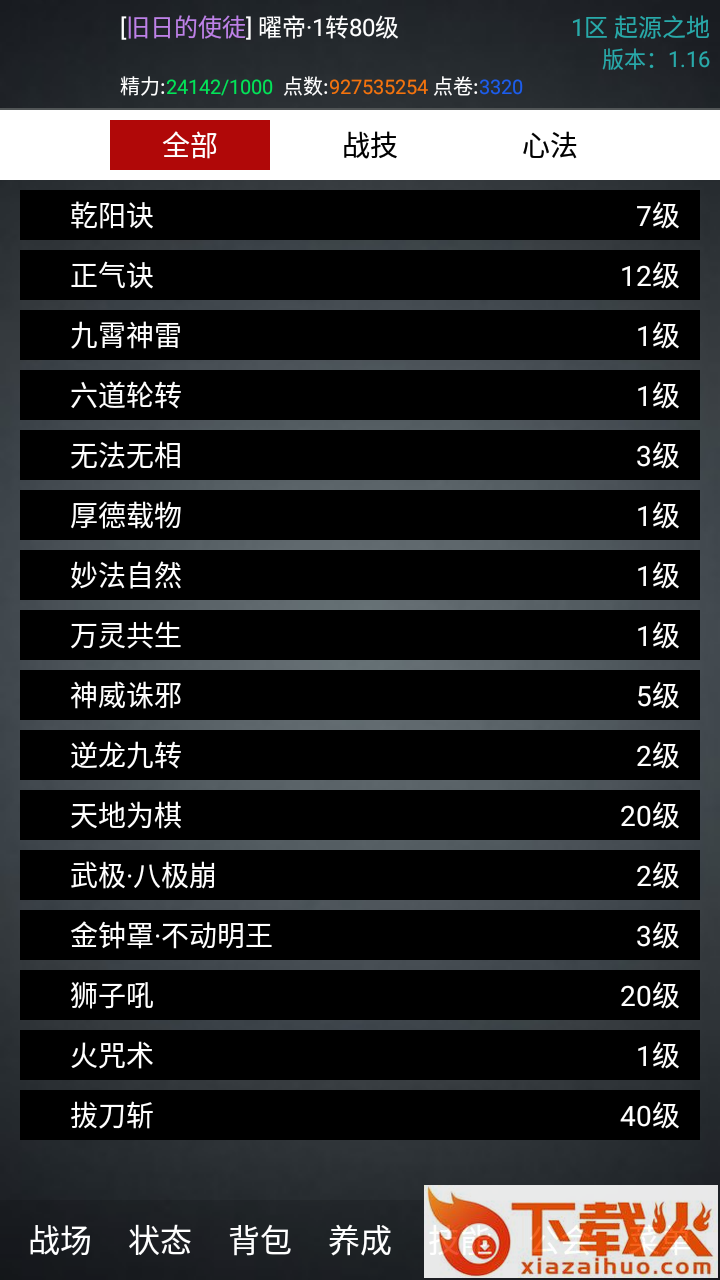Open the 无法无相 skill row
This screenshot has width=720, height=1280.
tap(360, 455)
